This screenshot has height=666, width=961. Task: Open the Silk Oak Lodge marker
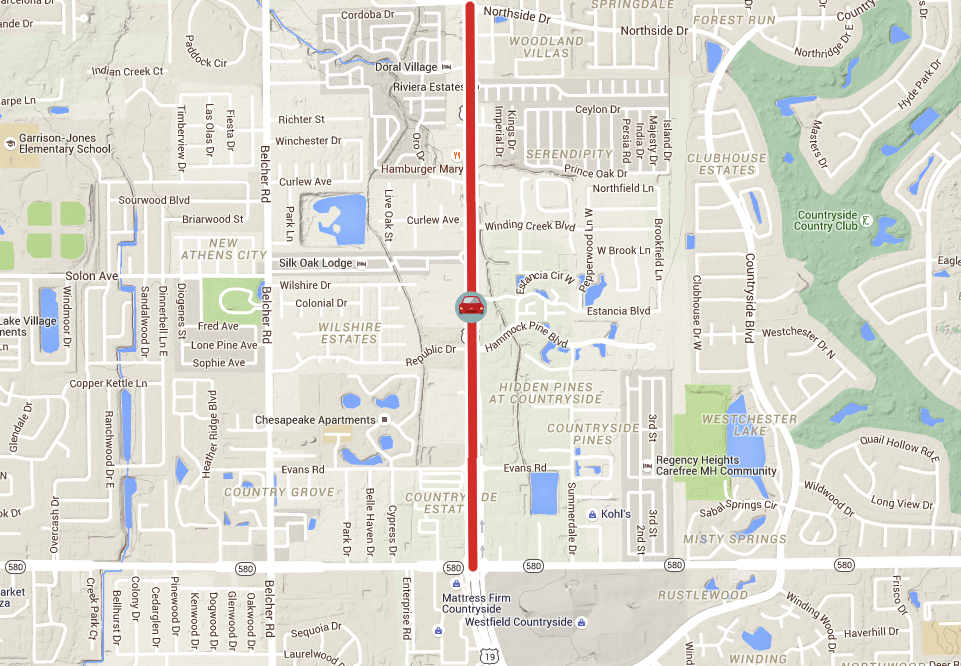[362, 263]
